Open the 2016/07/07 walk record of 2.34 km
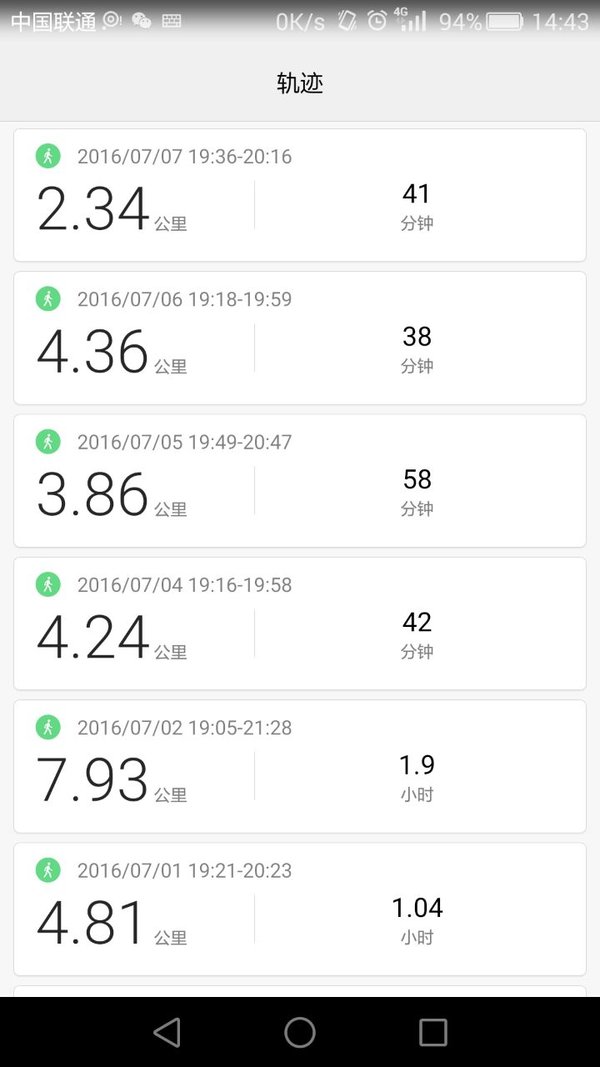This screenshot has height=1067, width=600. (300, 195)
